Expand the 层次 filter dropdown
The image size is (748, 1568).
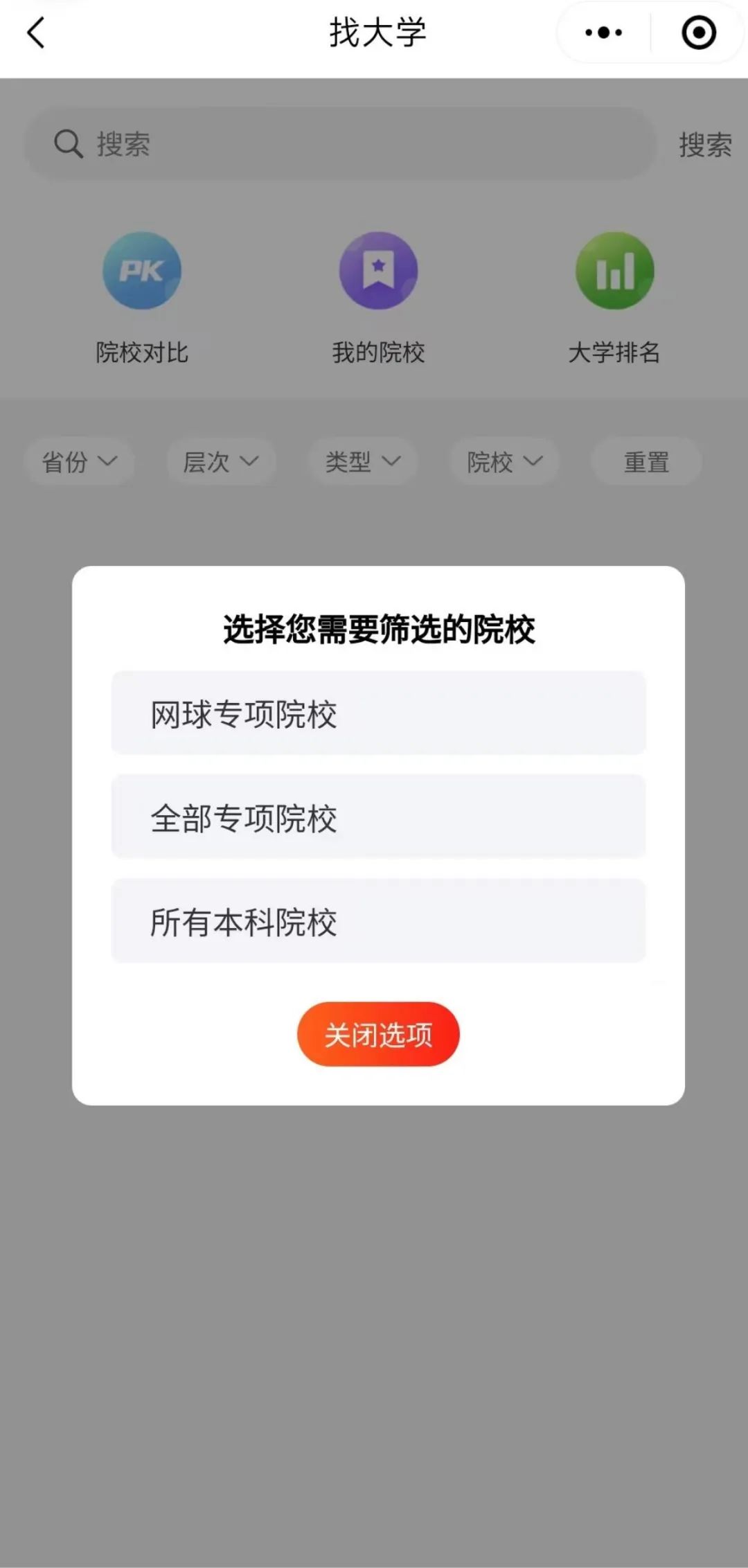click(220, 461)
